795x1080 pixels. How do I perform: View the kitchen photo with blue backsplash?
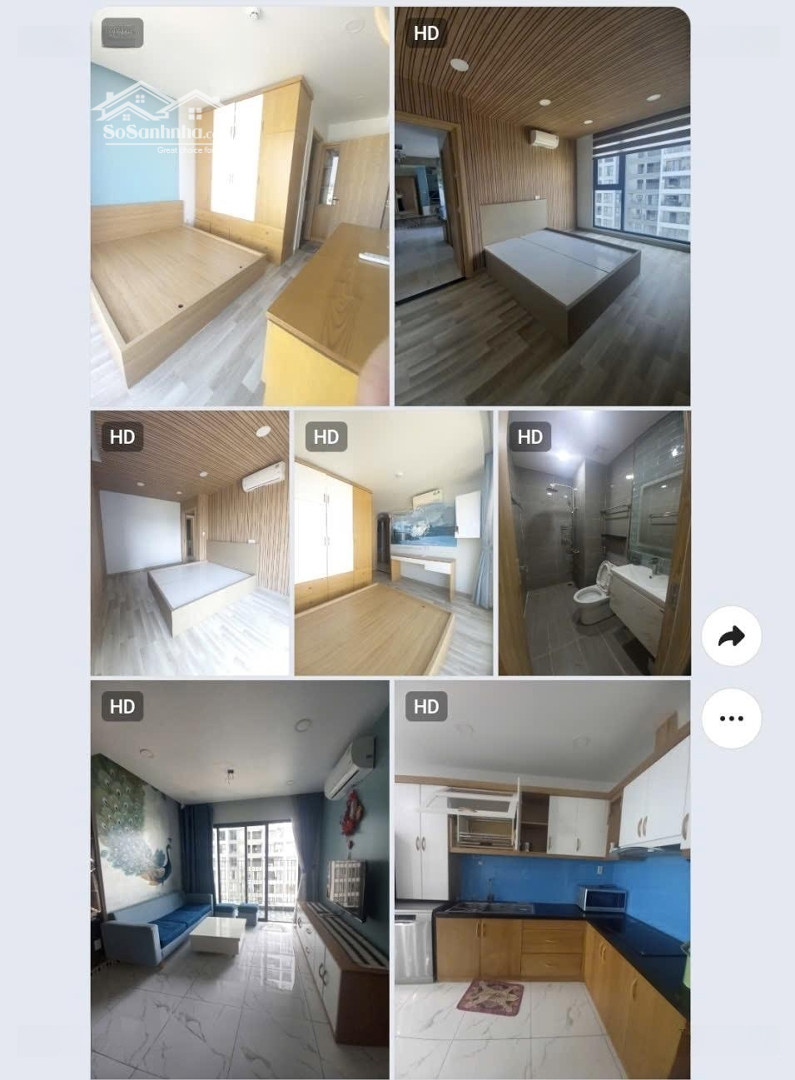542,880
